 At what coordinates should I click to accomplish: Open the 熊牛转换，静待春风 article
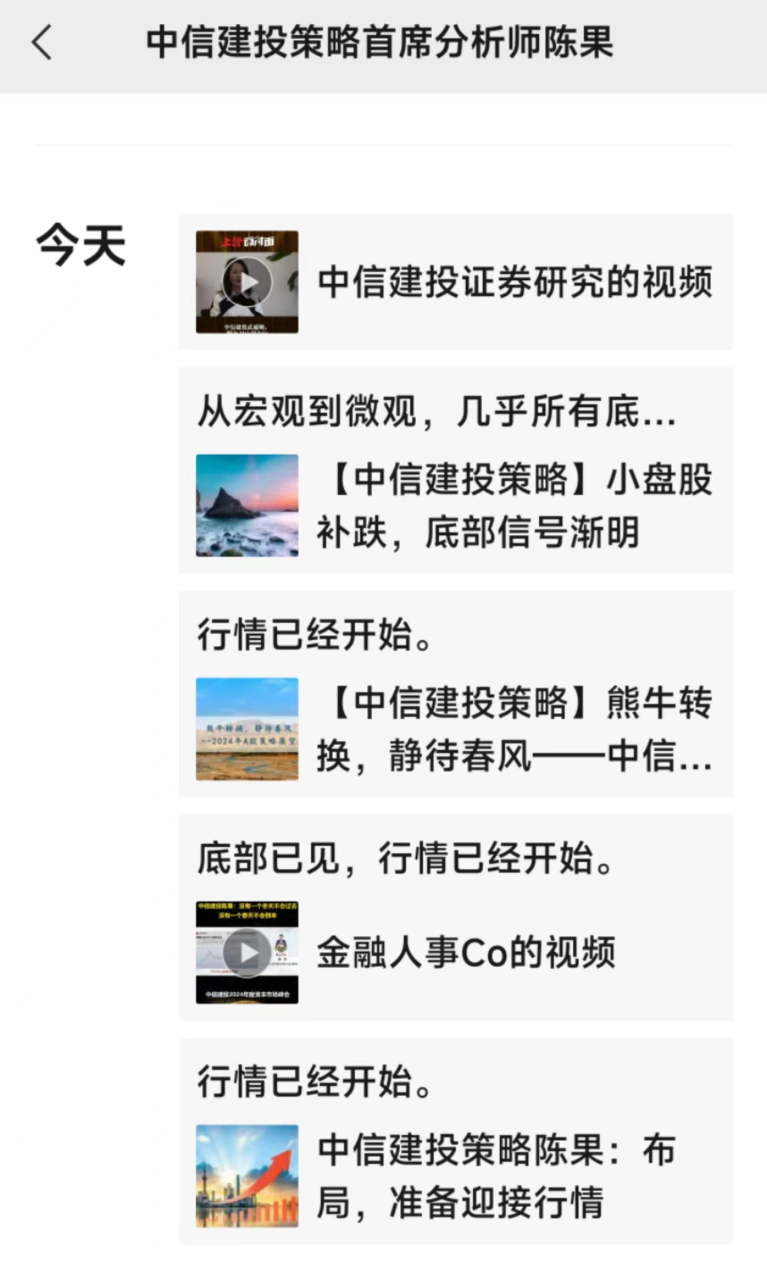(514, 730)
